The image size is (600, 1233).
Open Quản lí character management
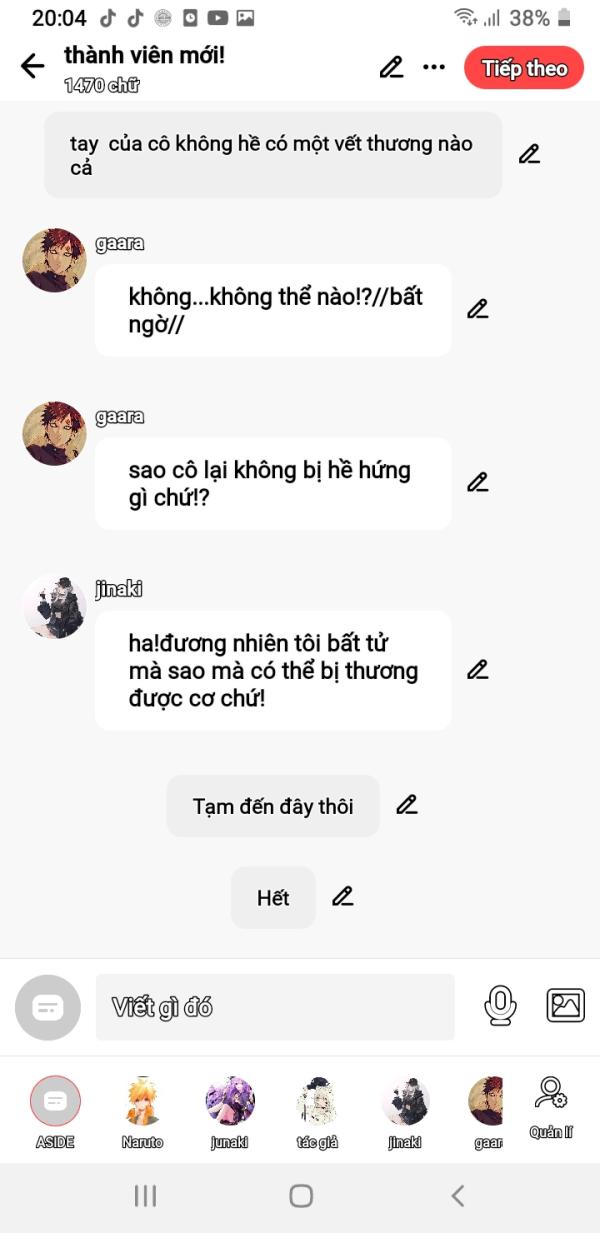click(x=550, y=1106)
